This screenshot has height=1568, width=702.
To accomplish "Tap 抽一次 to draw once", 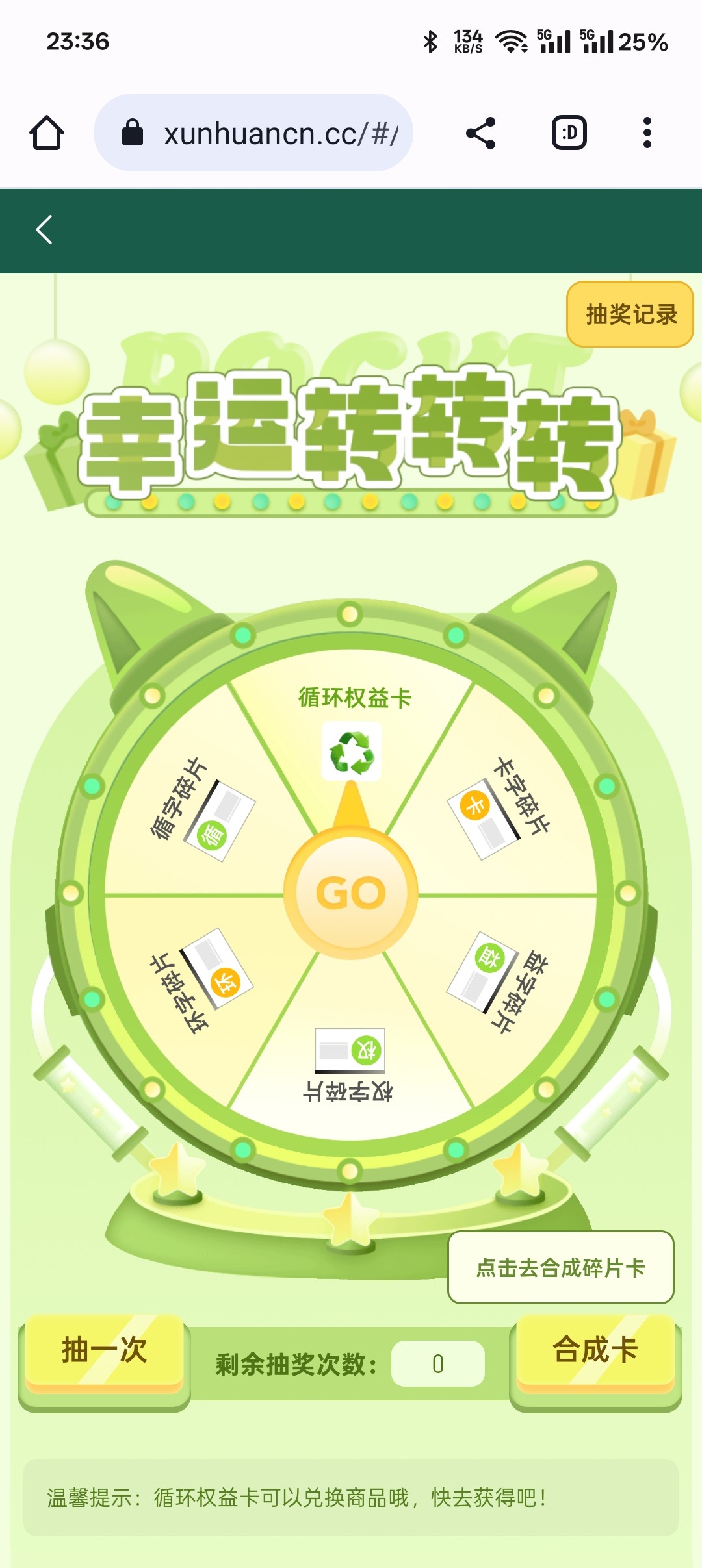I will (x=104, y=1351).
